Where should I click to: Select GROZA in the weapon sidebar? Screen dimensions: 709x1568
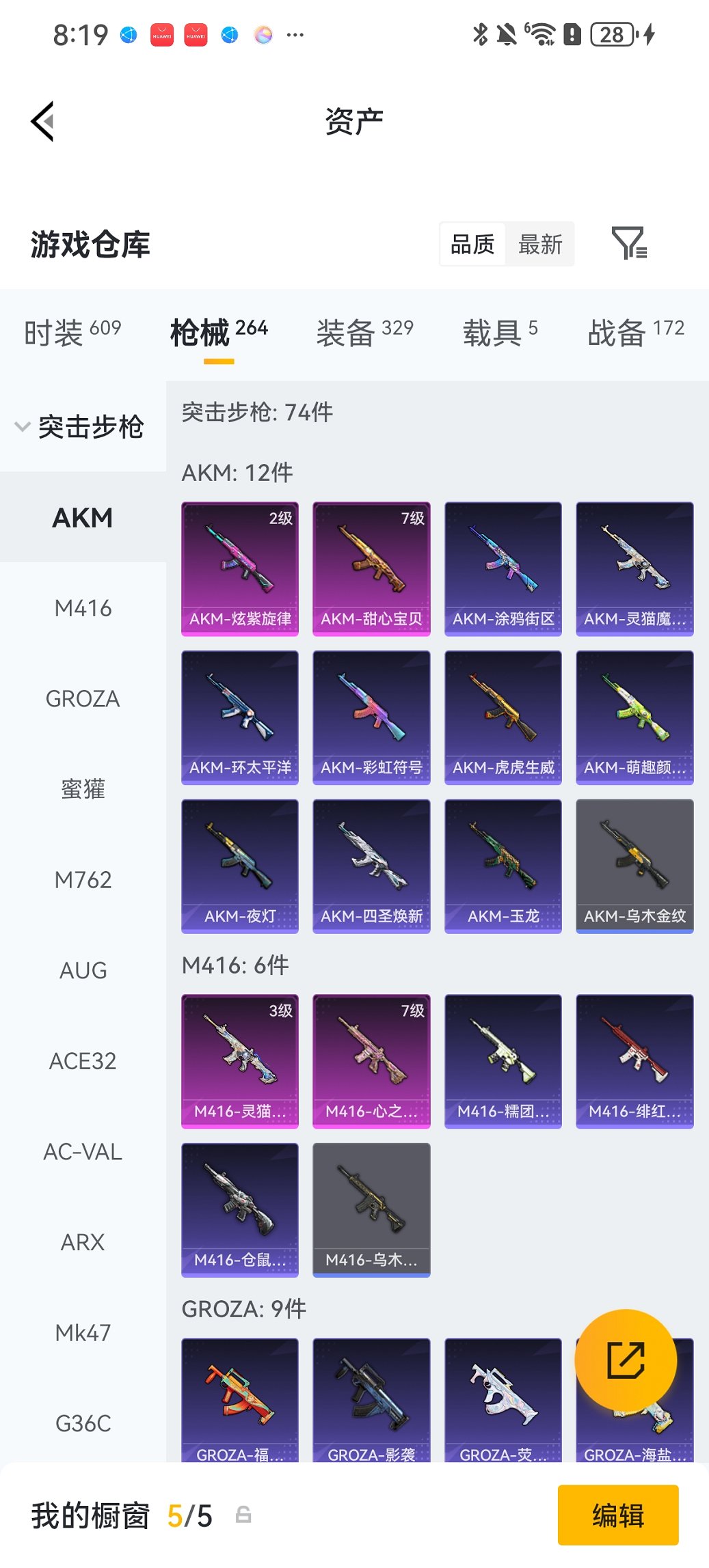point(83,699)
